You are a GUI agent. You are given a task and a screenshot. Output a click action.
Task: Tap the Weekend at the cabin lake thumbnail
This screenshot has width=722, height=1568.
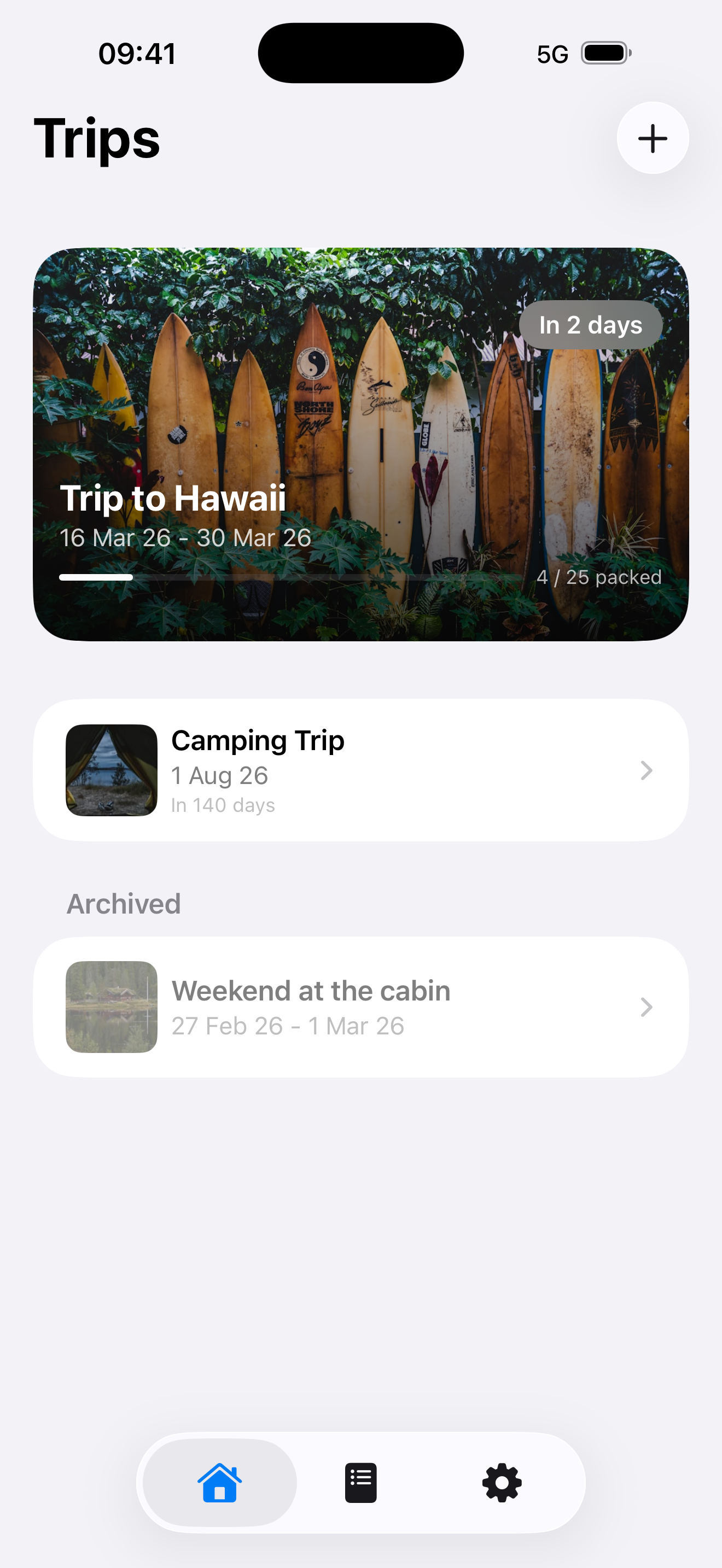[112, 1008]
